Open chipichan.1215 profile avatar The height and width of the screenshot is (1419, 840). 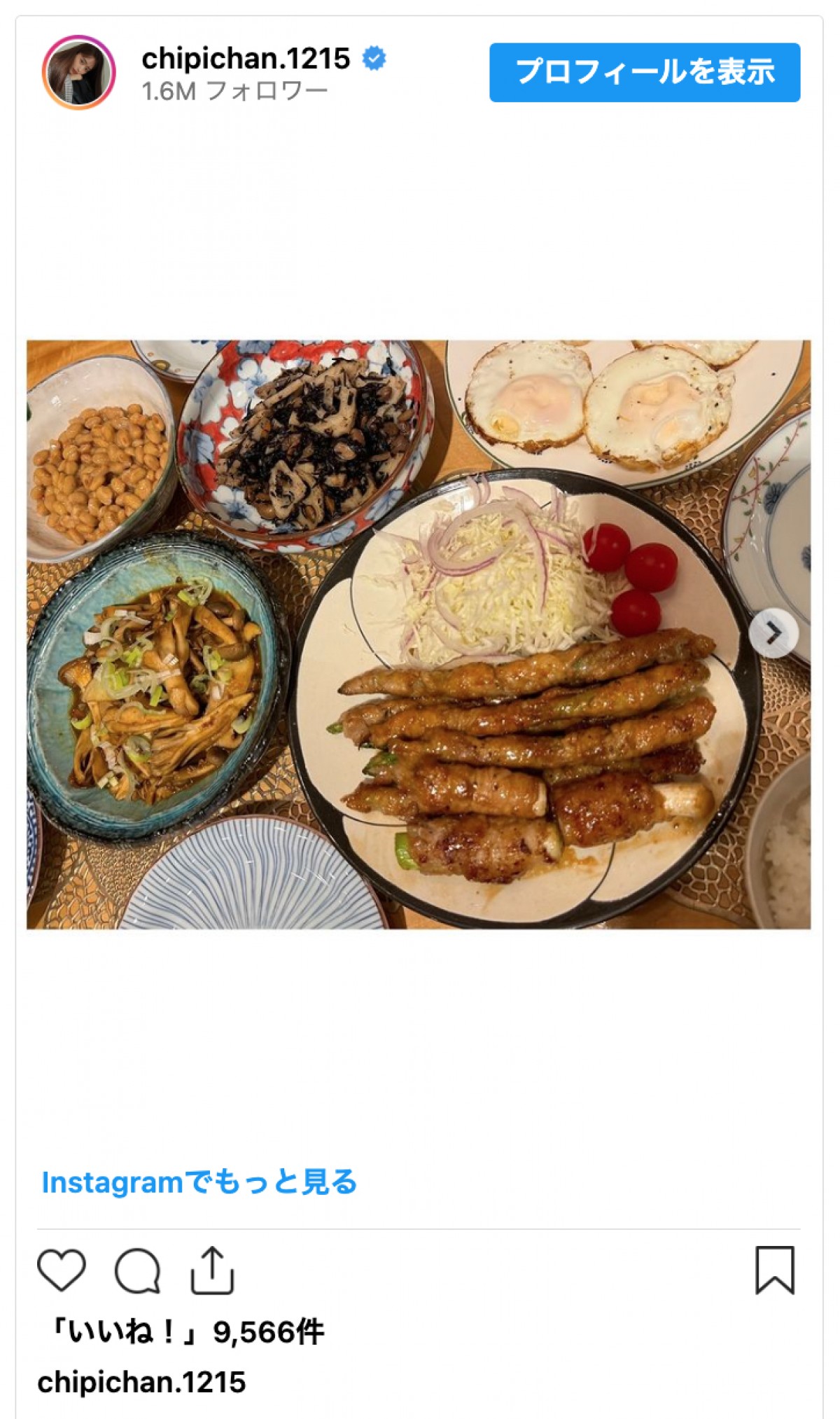tap(78, 72)
